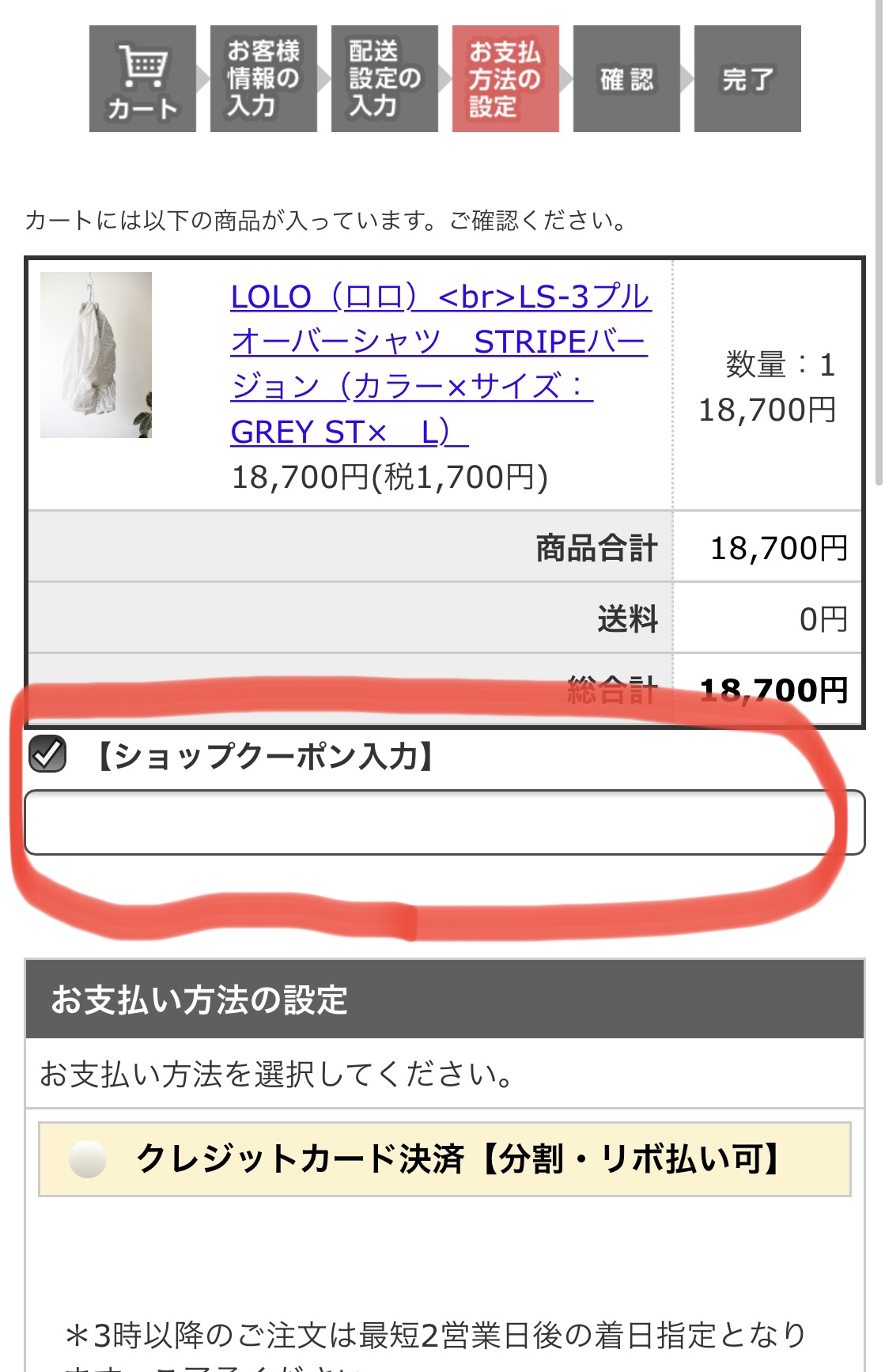Image resolution: width=885 pixels, height=1372 pixels.
Task: Select クレジットカード決済 payment method
Action: click(x=88, y=1159)
